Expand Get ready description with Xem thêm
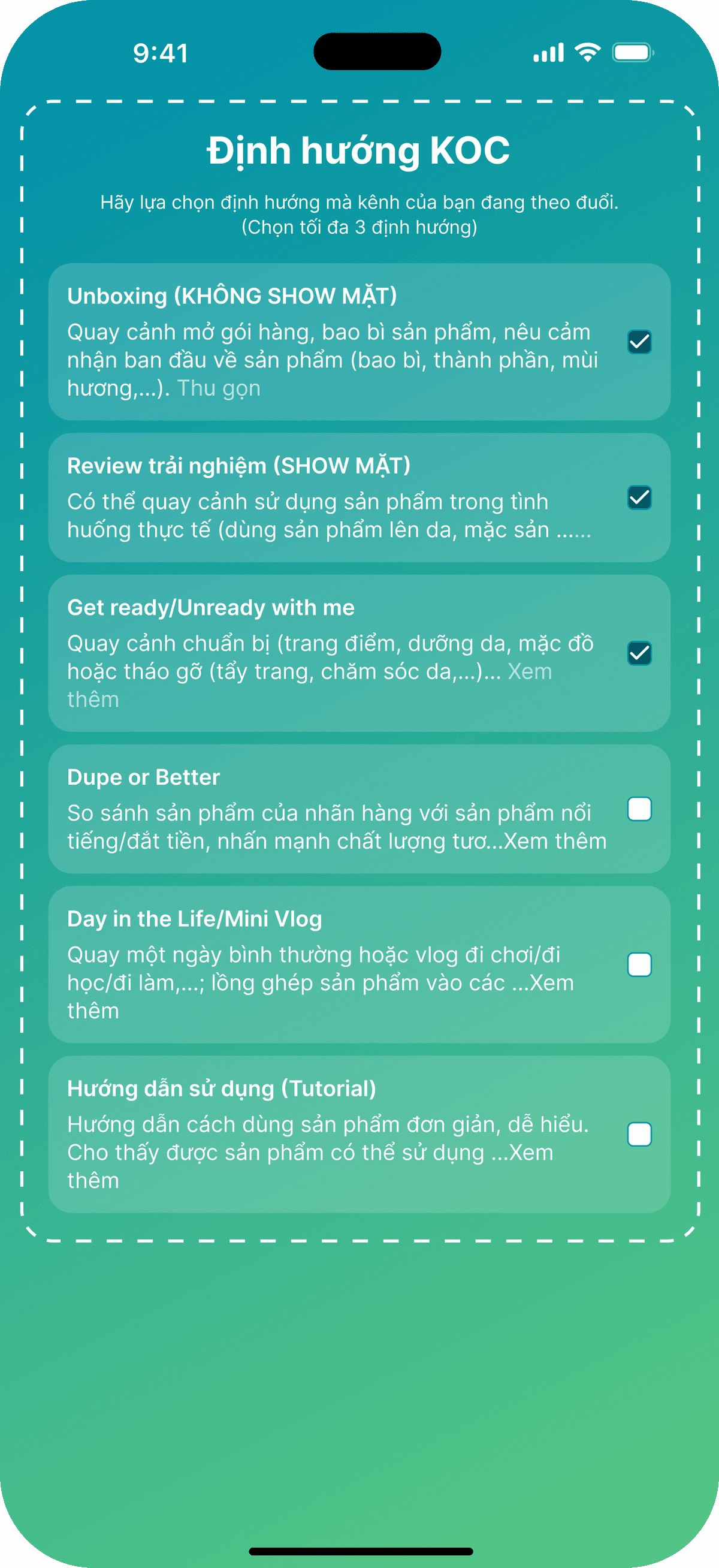Image resolution: width=719 pixels, height=1568 pixels. point(531,671)
